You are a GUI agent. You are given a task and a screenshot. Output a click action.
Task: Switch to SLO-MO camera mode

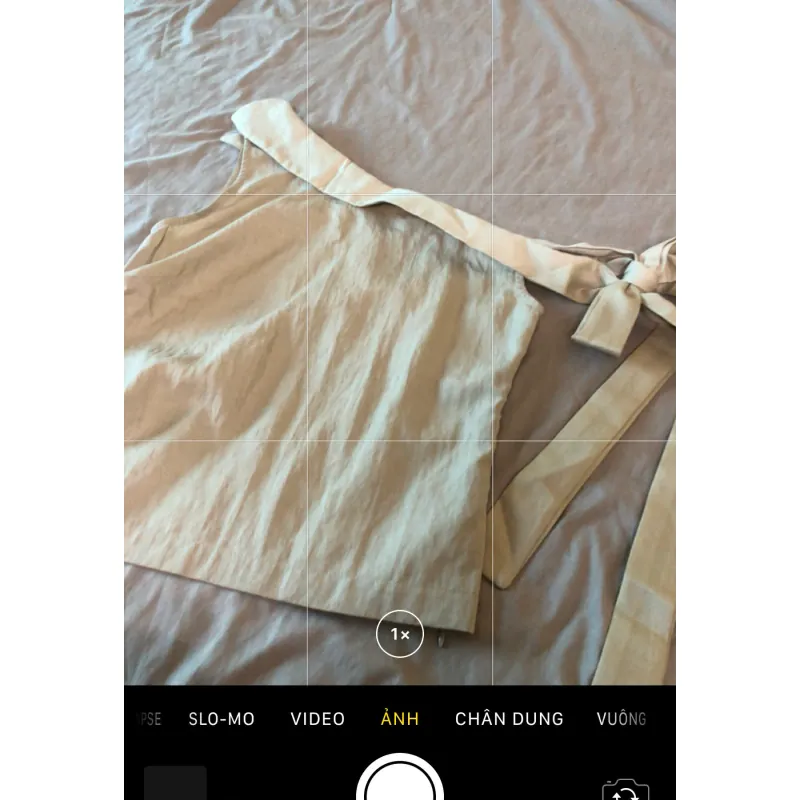click(x=222, y=719)
